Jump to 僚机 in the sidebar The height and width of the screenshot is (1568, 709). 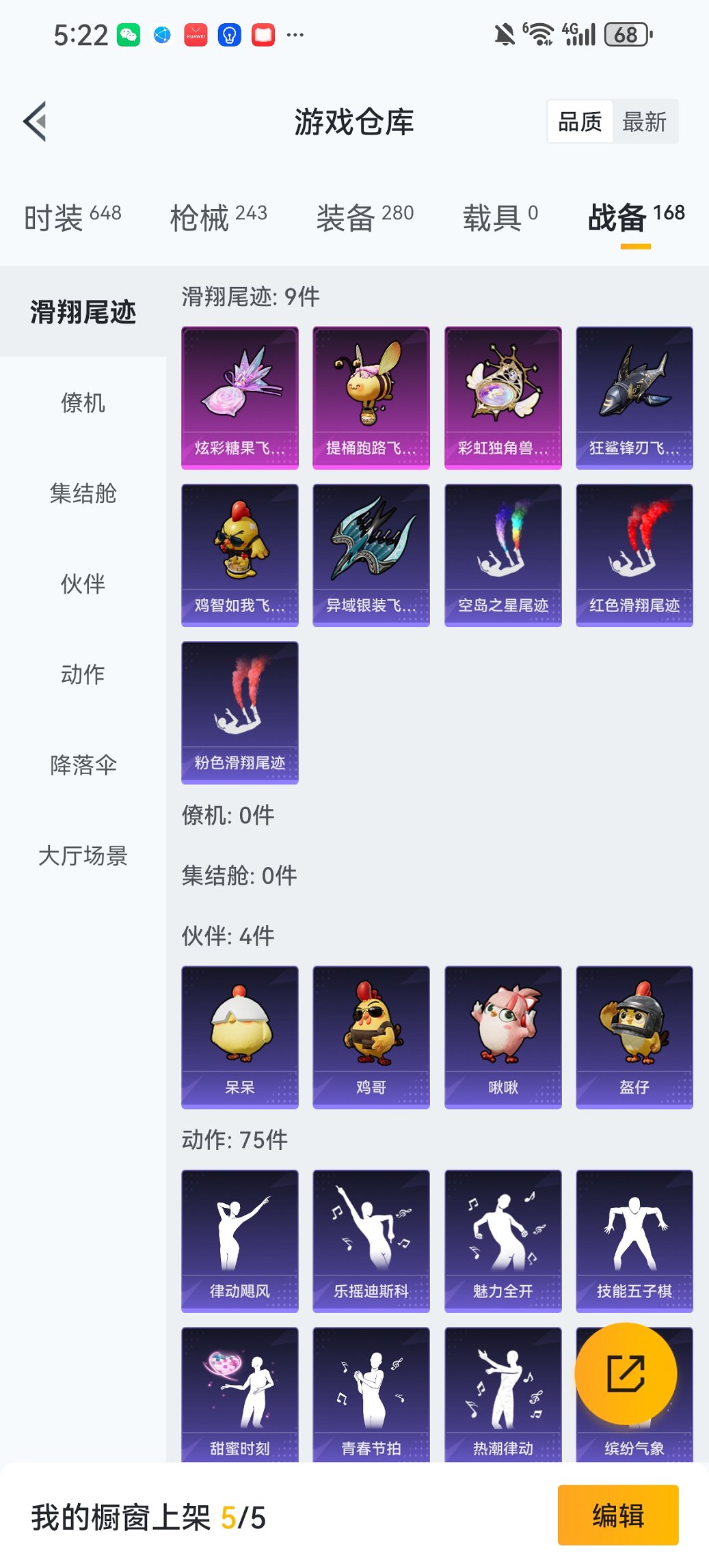click(x=83, y=402)
